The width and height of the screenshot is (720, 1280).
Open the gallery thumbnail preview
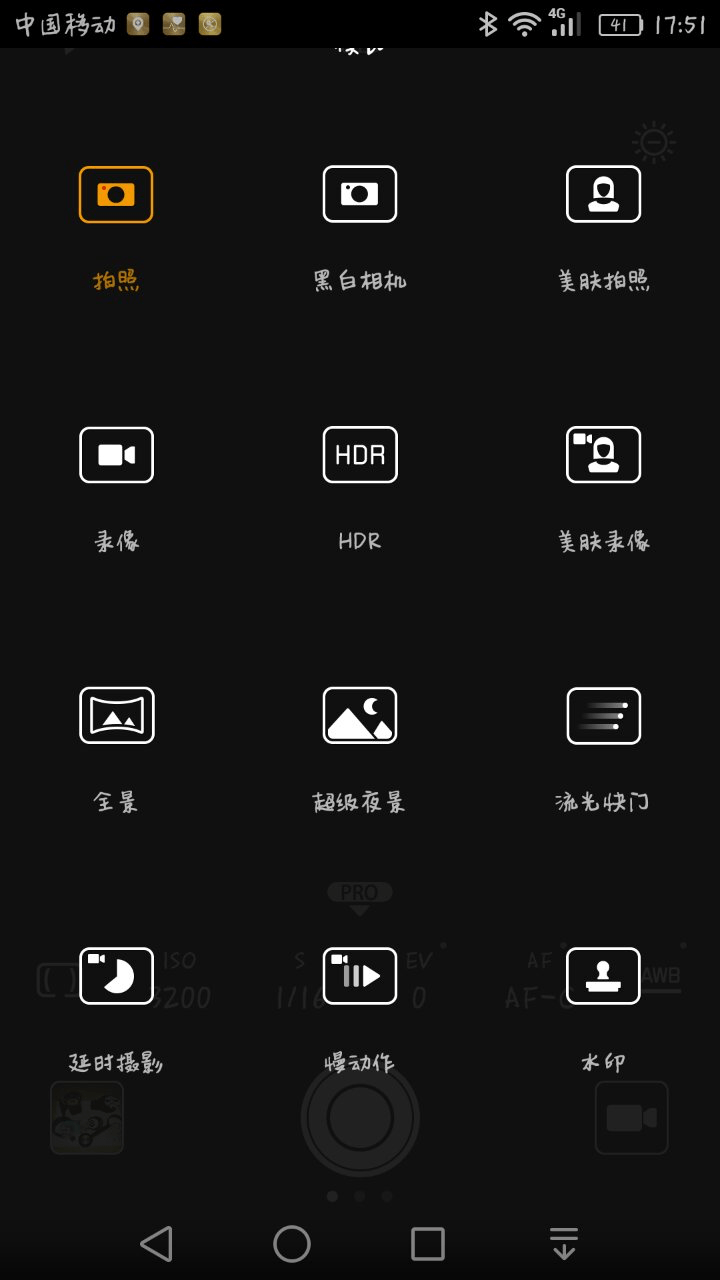tap(87, 1117)
